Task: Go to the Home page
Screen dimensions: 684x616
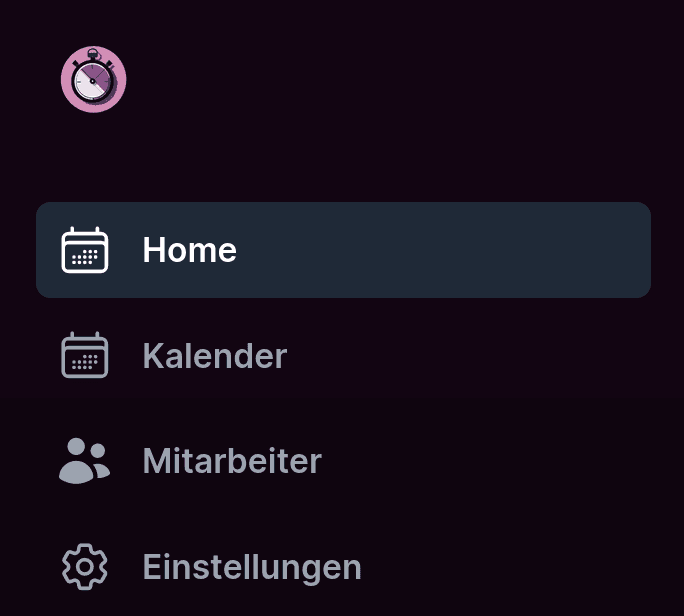Action: tap(189, 250)
